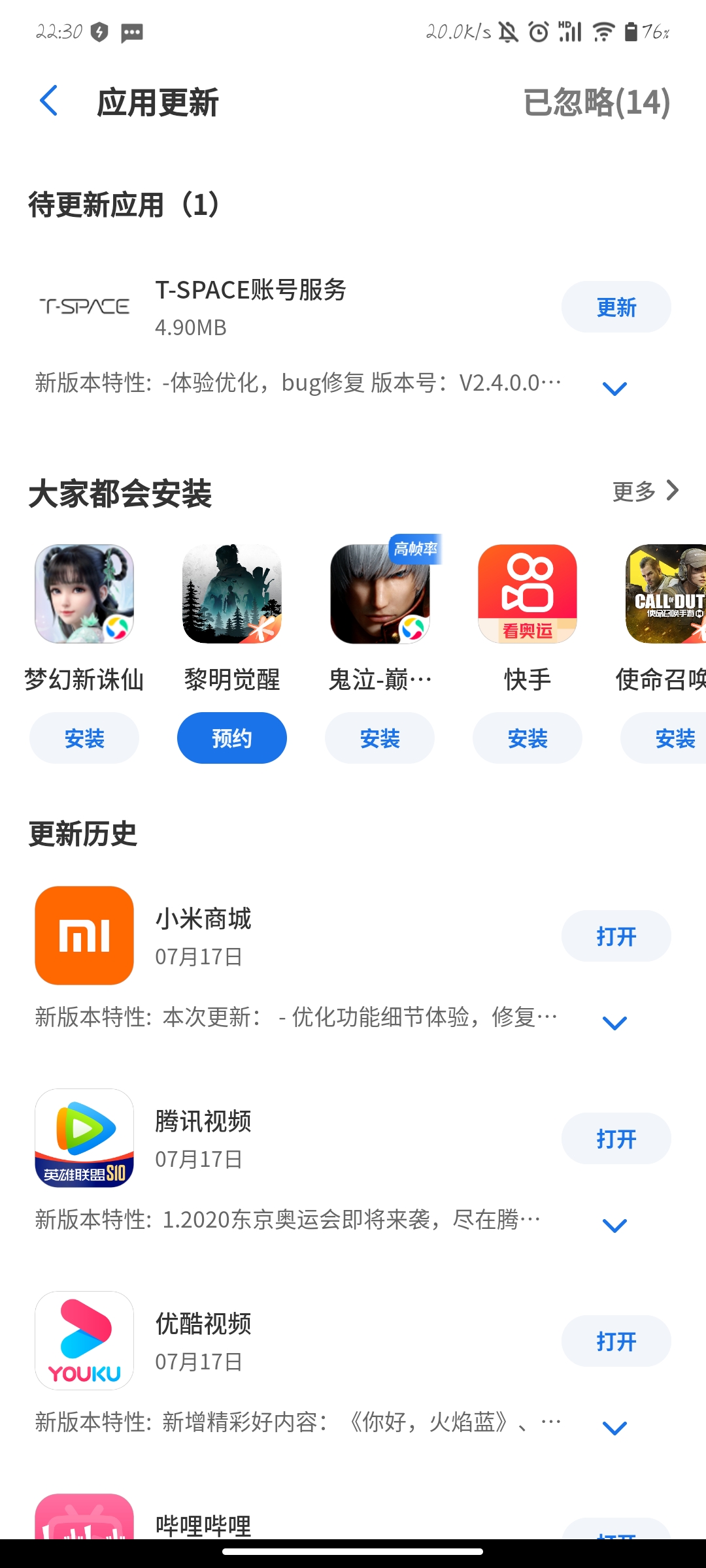Install 梦幻新诛仙
Image resolution: width=706 pixels, height=1568 pixels.
pyautogui.click(x=84, y=738)
